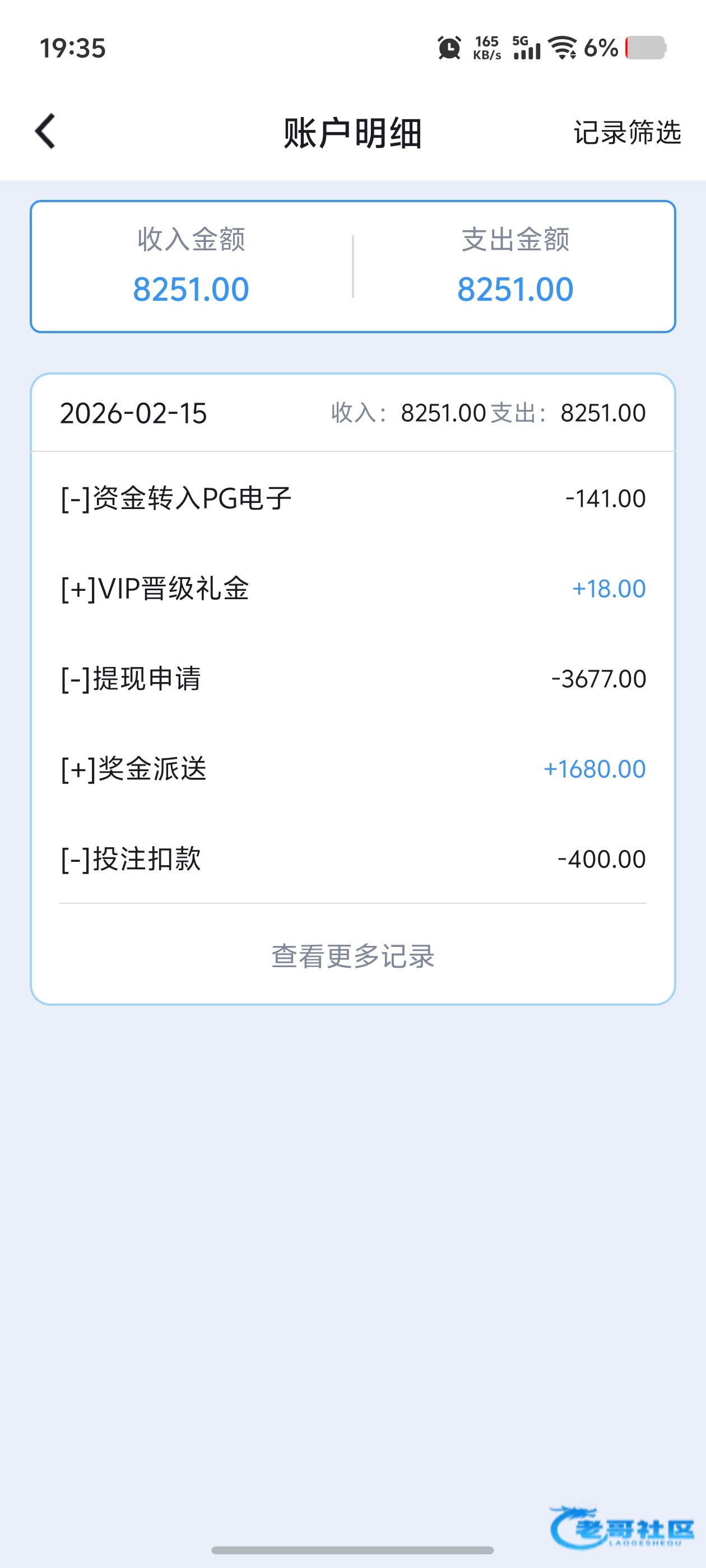Open the 资金转入PG电子 transaction entry

coord(352,498)
